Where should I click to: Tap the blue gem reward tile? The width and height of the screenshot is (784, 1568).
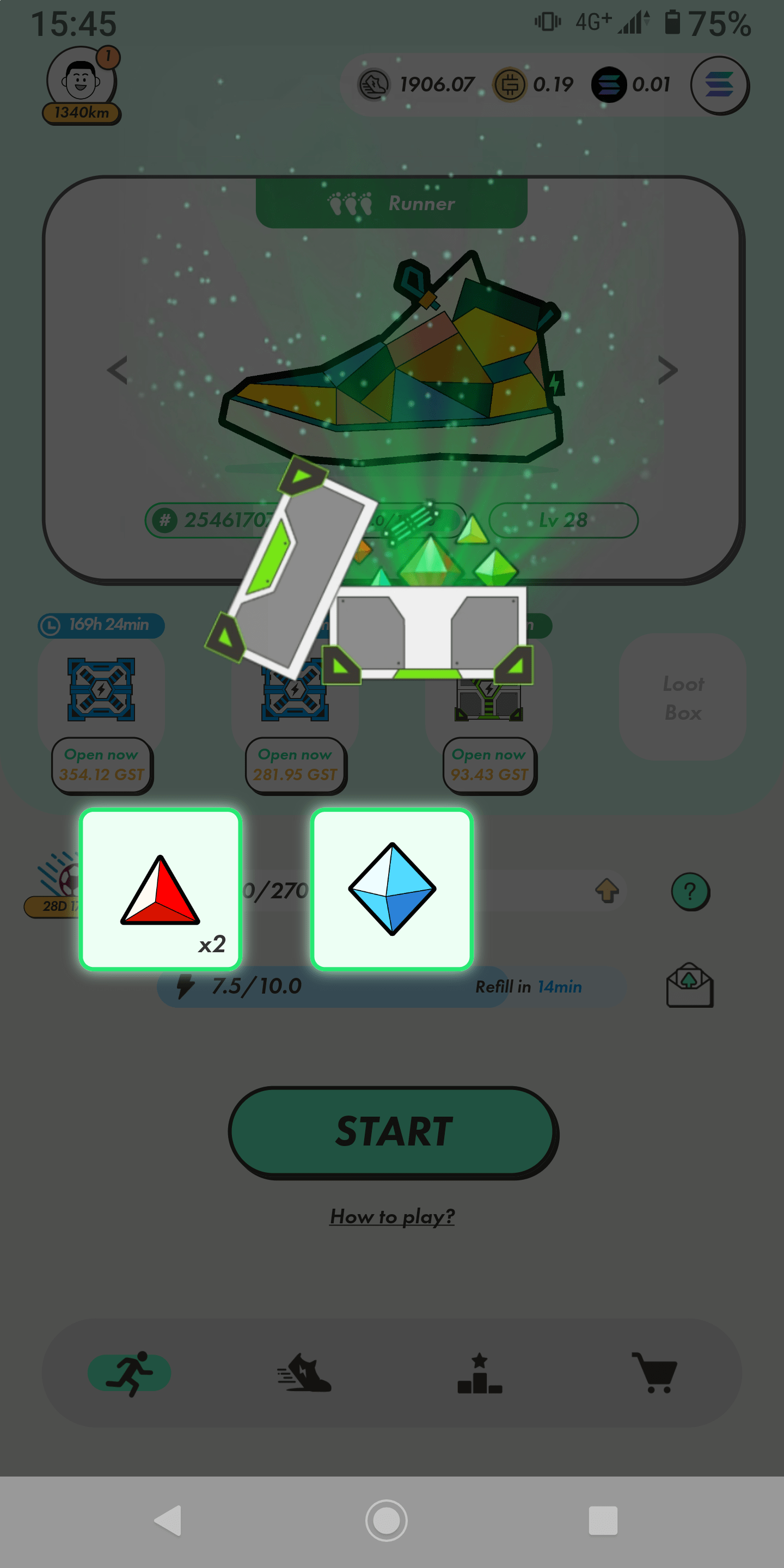click(x=392, y=889)
